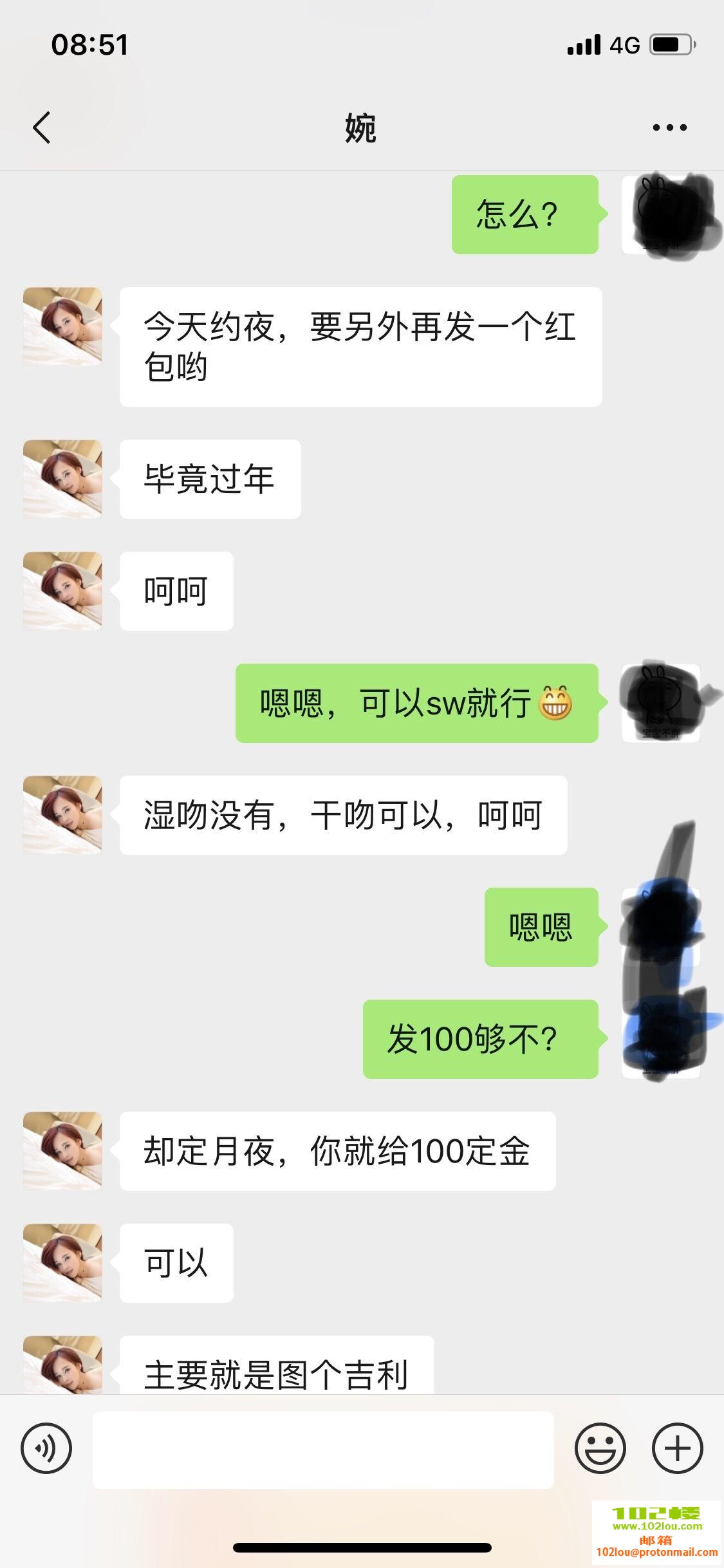The width and height of the screenshot is (724, 1568).
Task: Tap the avatar beside 可以 message
Action: click(62, 1263)
